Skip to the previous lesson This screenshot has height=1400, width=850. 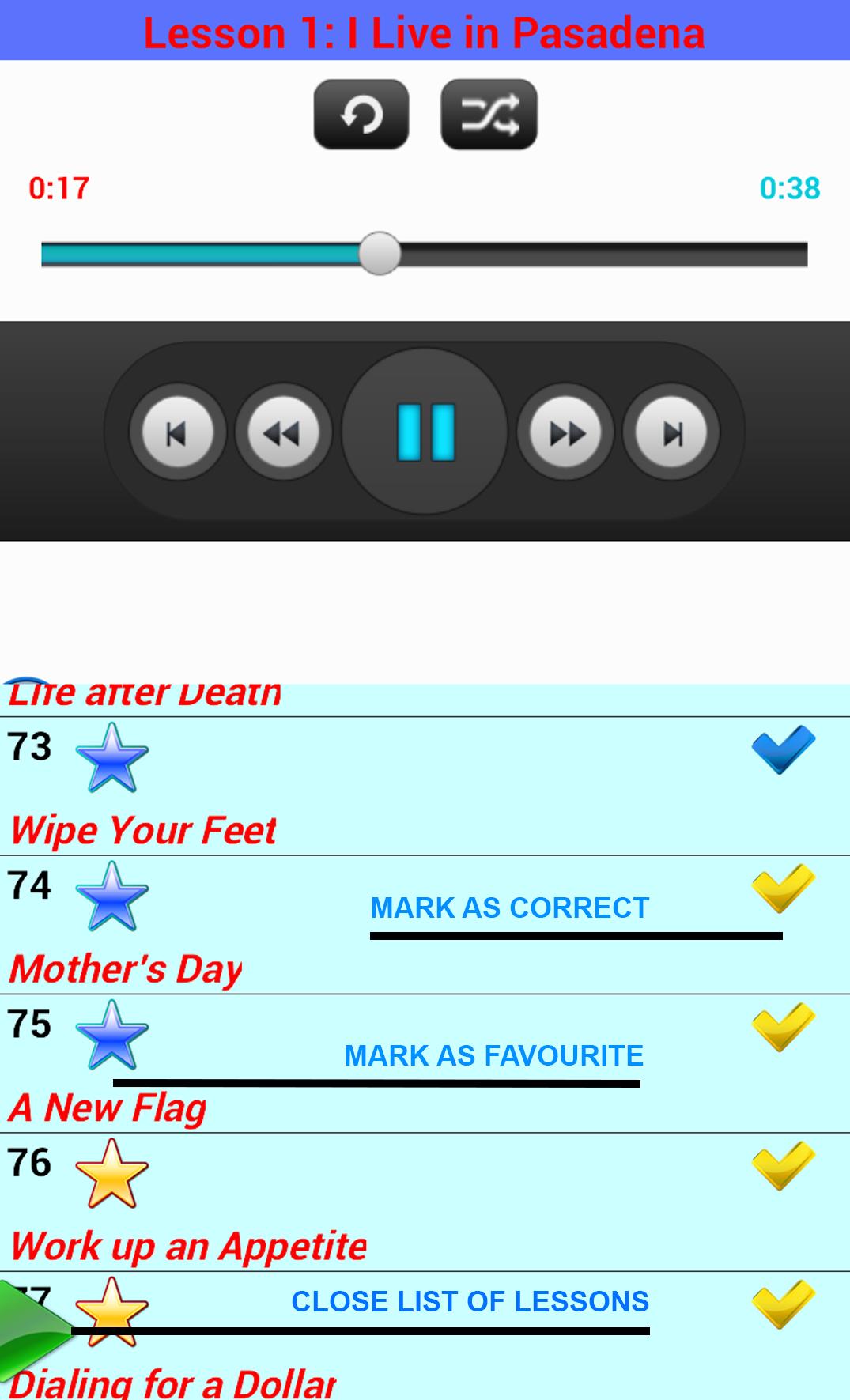177,432
